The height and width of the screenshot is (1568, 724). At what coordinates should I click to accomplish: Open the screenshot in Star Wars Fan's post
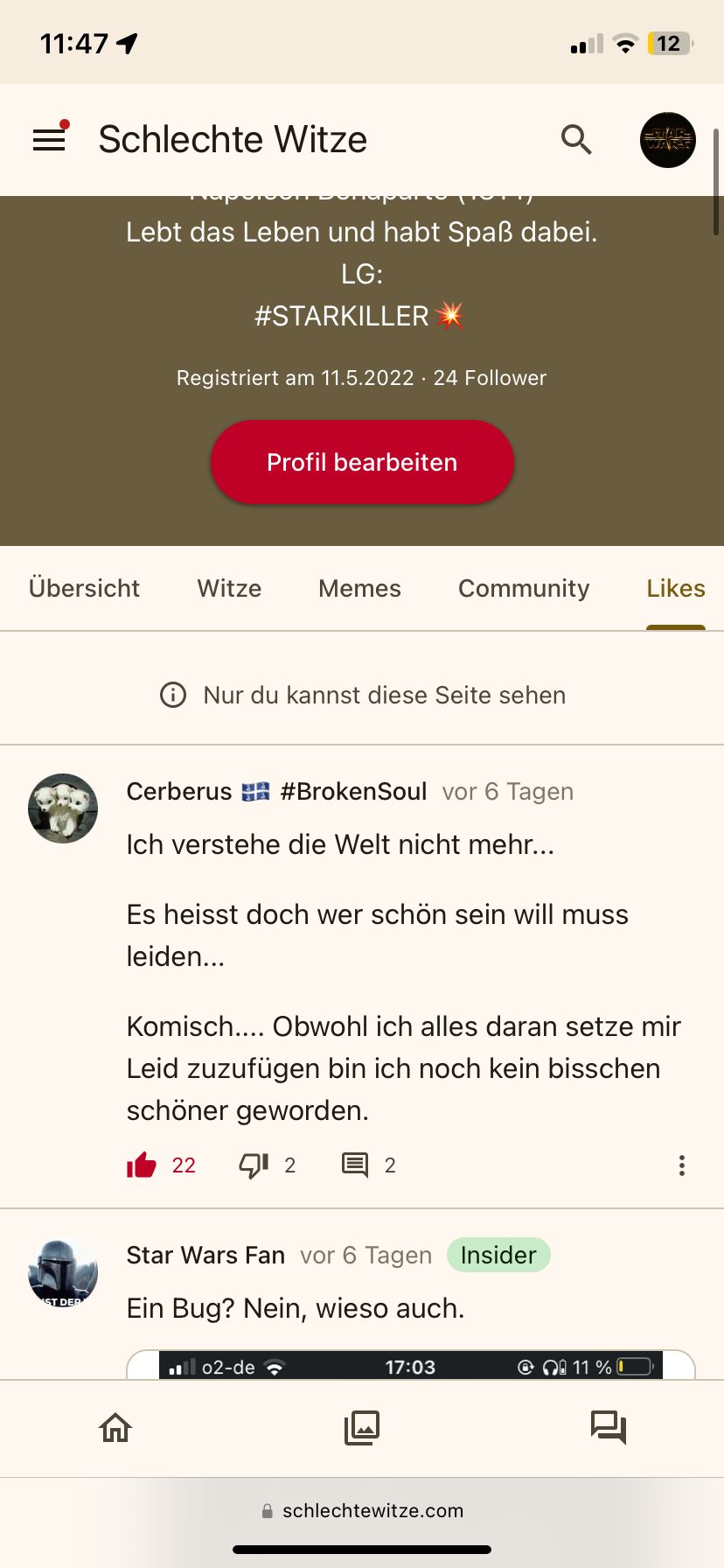tap(411, 1365)
